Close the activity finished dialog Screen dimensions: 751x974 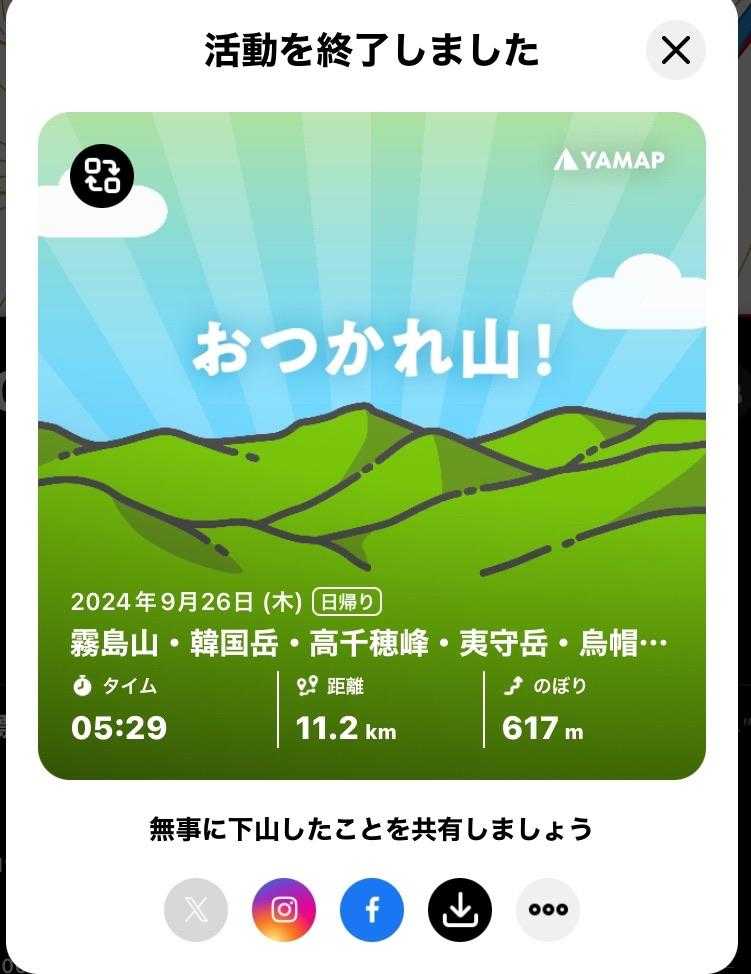pos(676,50)
